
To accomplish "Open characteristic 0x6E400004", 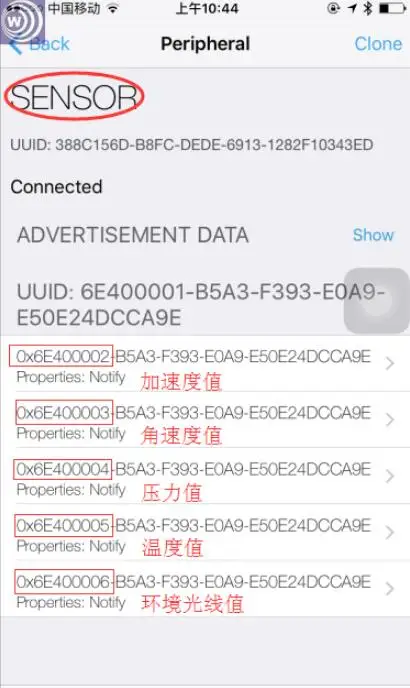I will click(205, 477).
